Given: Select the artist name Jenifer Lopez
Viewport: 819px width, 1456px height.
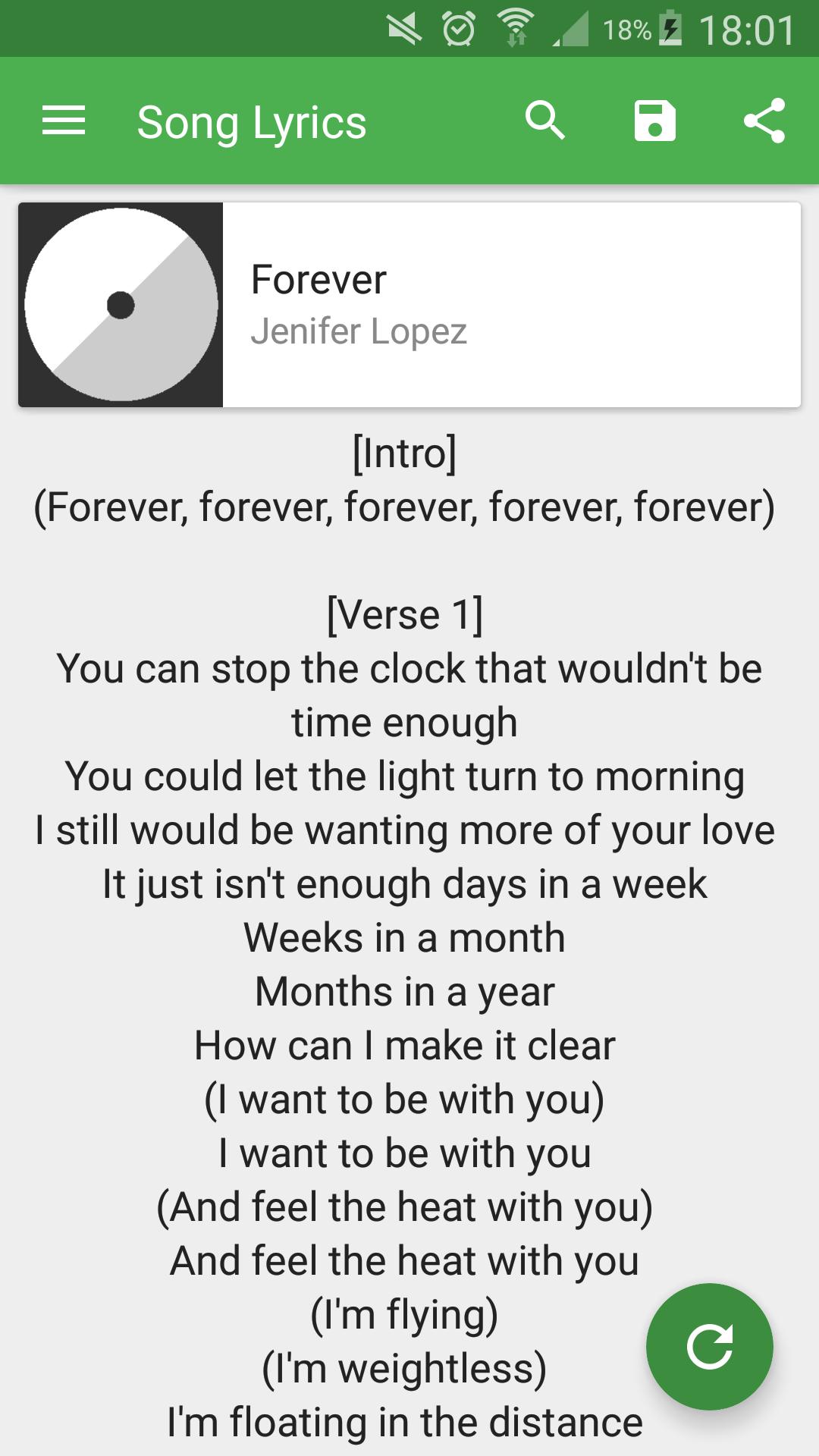Looking at the screenshot, I should point(361,331).
